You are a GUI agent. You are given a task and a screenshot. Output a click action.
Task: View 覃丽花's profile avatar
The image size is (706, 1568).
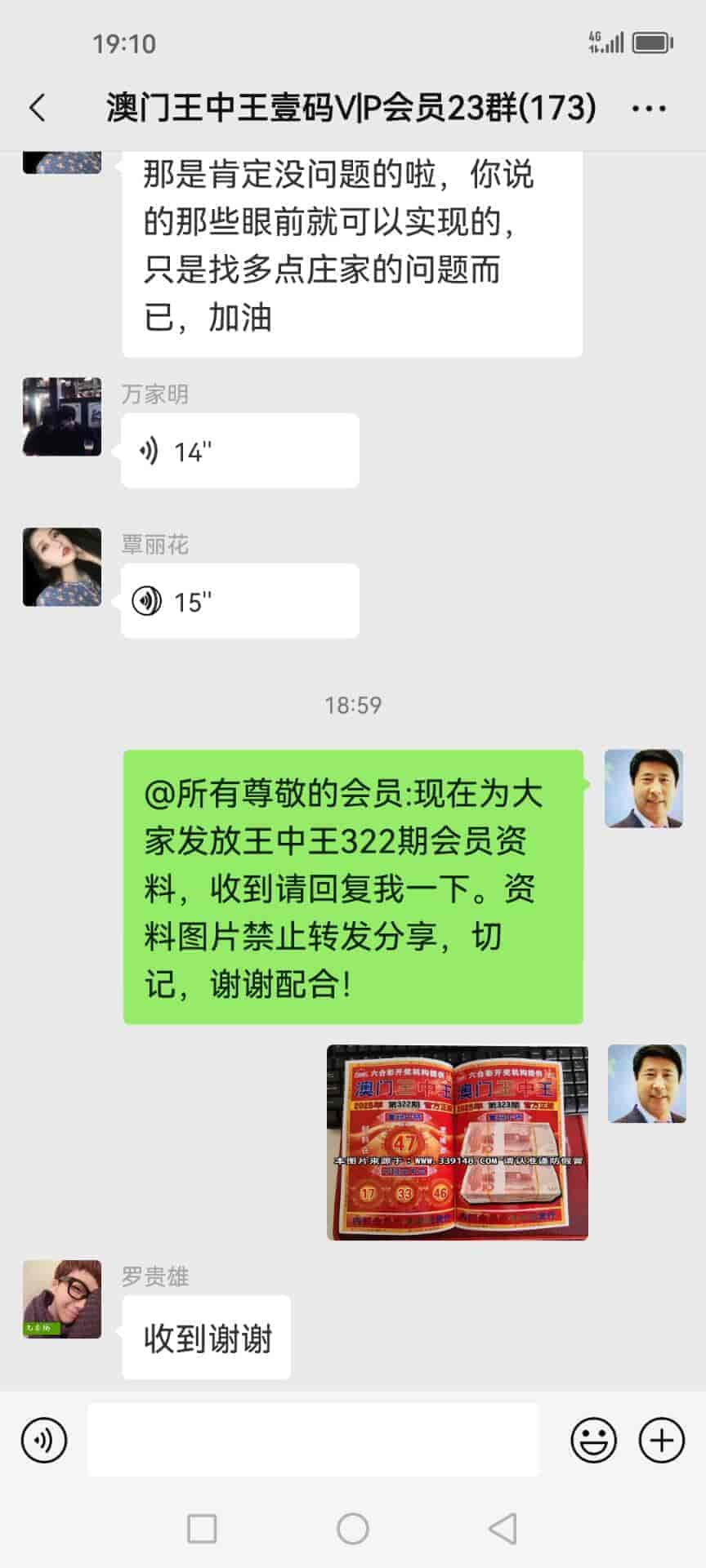pos(62,567)
